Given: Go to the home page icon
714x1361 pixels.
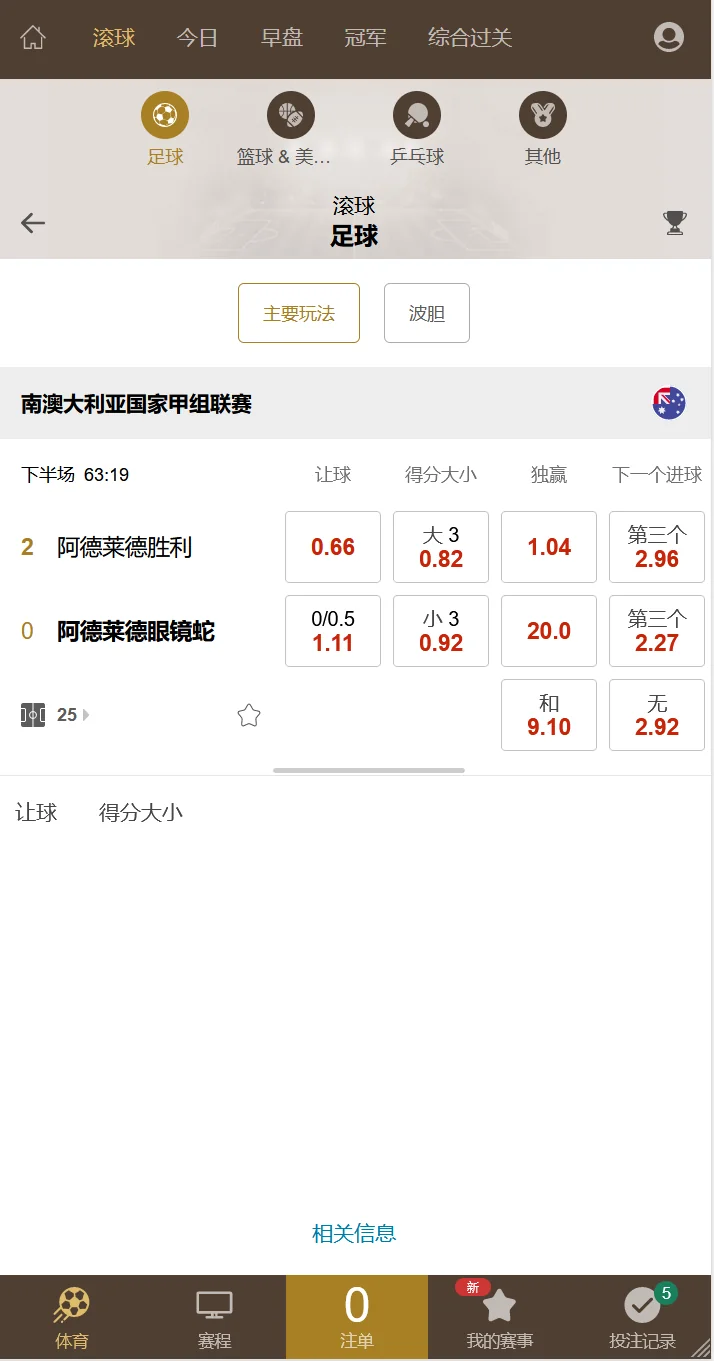Looking at the screenshot, I should [33, 39].
